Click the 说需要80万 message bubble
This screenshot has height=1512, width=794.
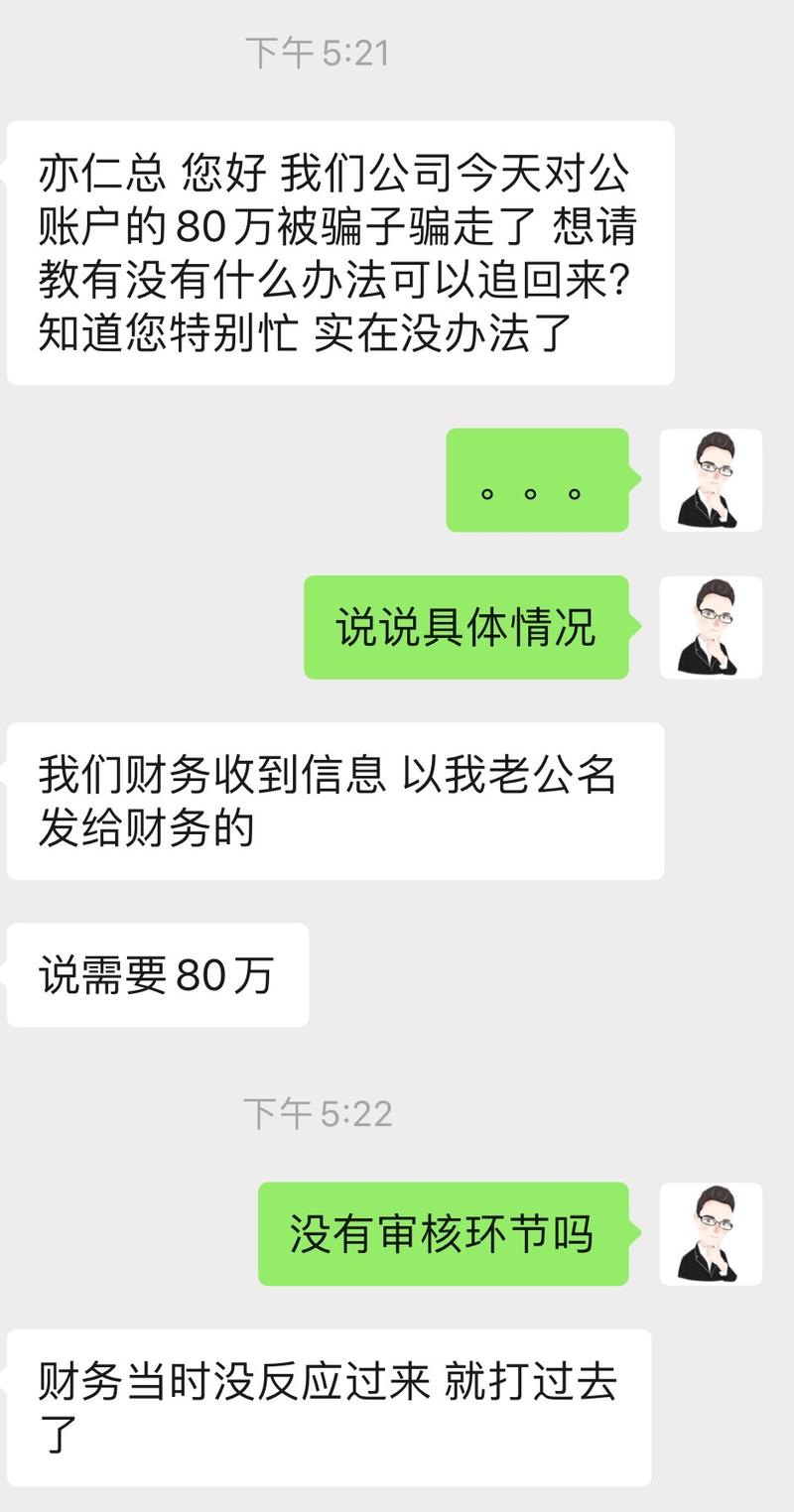point(159,975)
